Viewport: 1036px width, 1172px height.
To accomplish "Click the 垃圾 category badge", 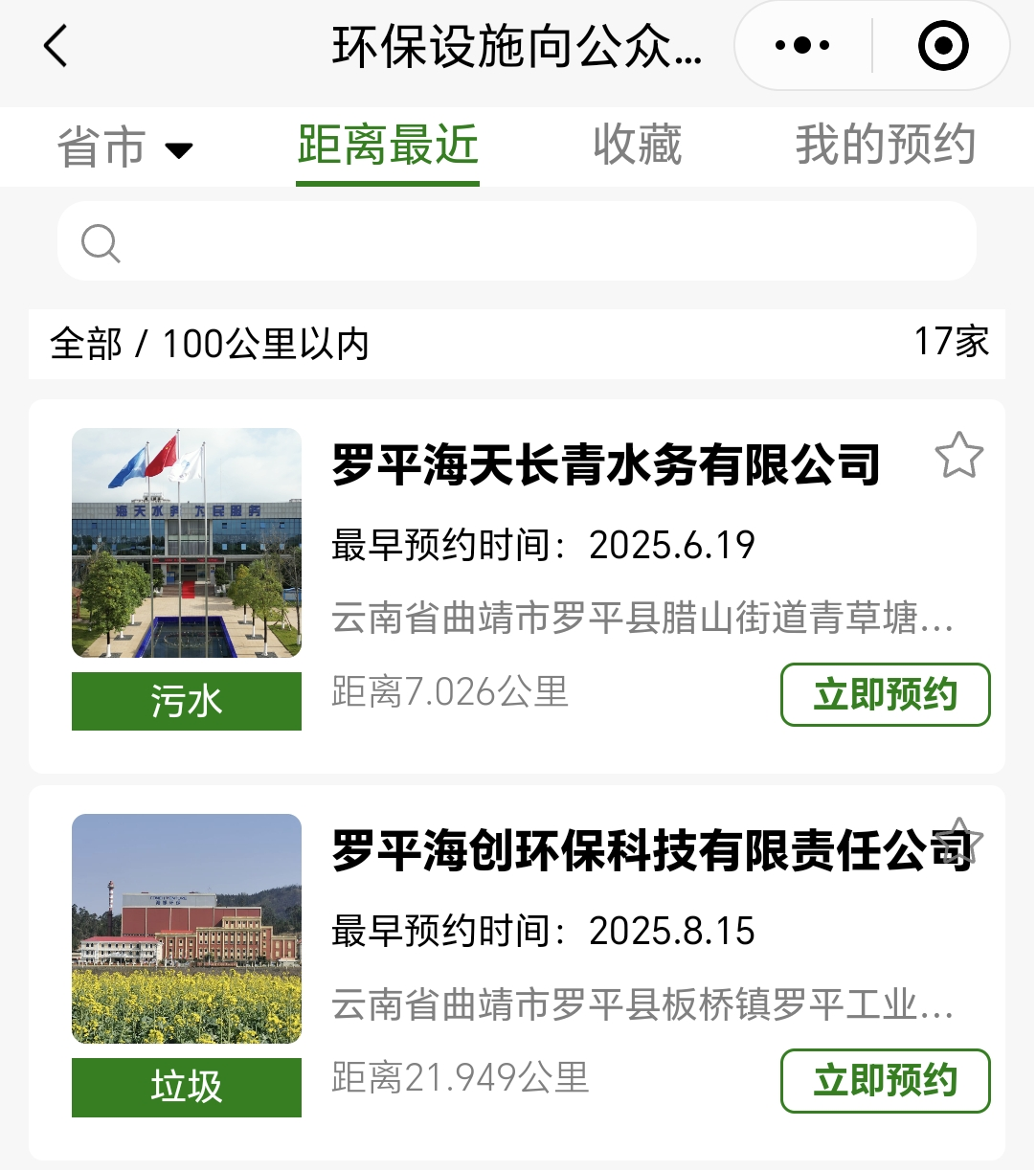I will point(186,1087).
